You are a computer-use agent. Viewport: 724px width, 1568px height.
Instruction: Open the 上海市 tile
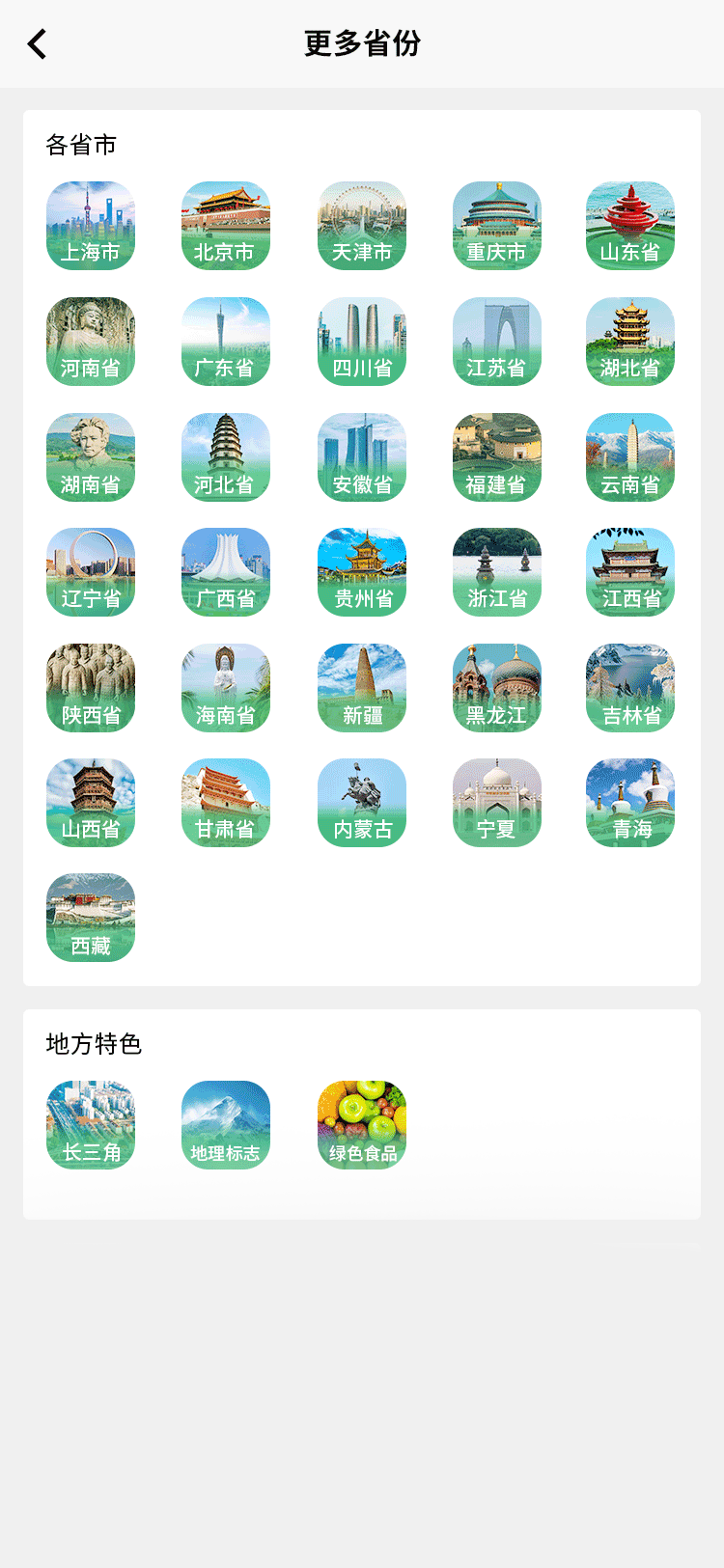click(x=91, y=226)
